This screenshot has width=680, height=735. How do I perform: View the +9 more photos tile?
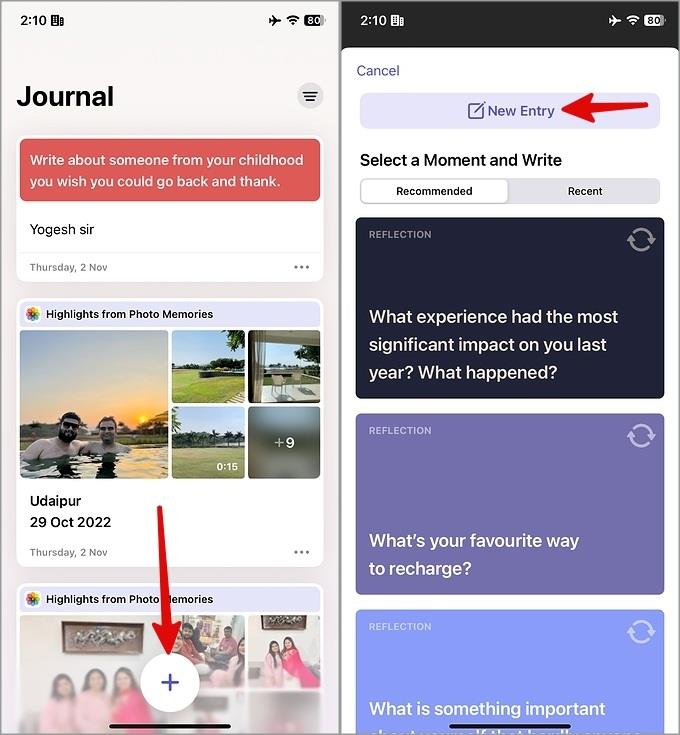pyautogui.click(x=284, y=442)
